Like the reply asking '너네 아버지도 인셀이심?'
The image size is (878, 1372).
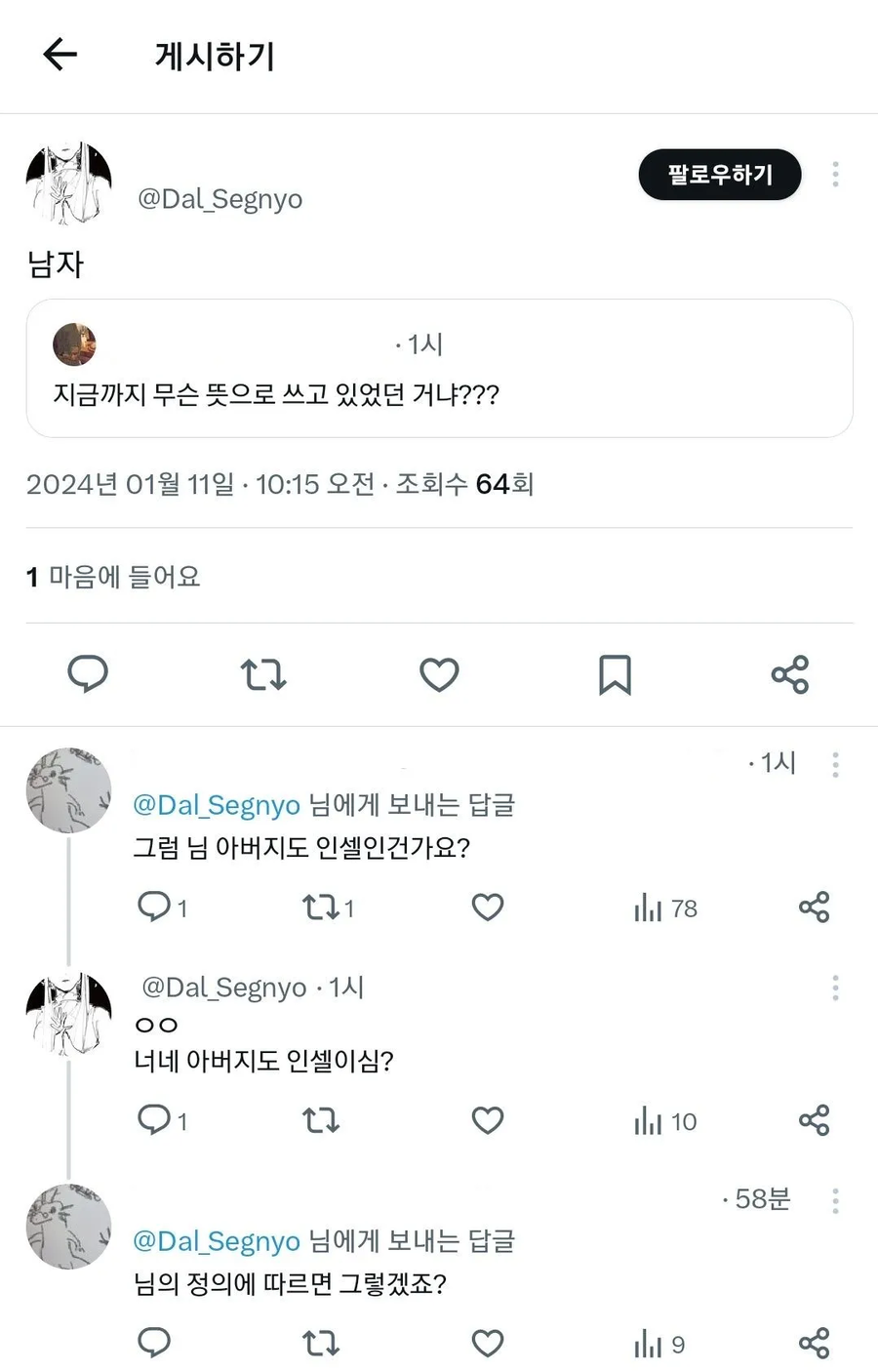pyautogui.click(x=487, y=1120)
